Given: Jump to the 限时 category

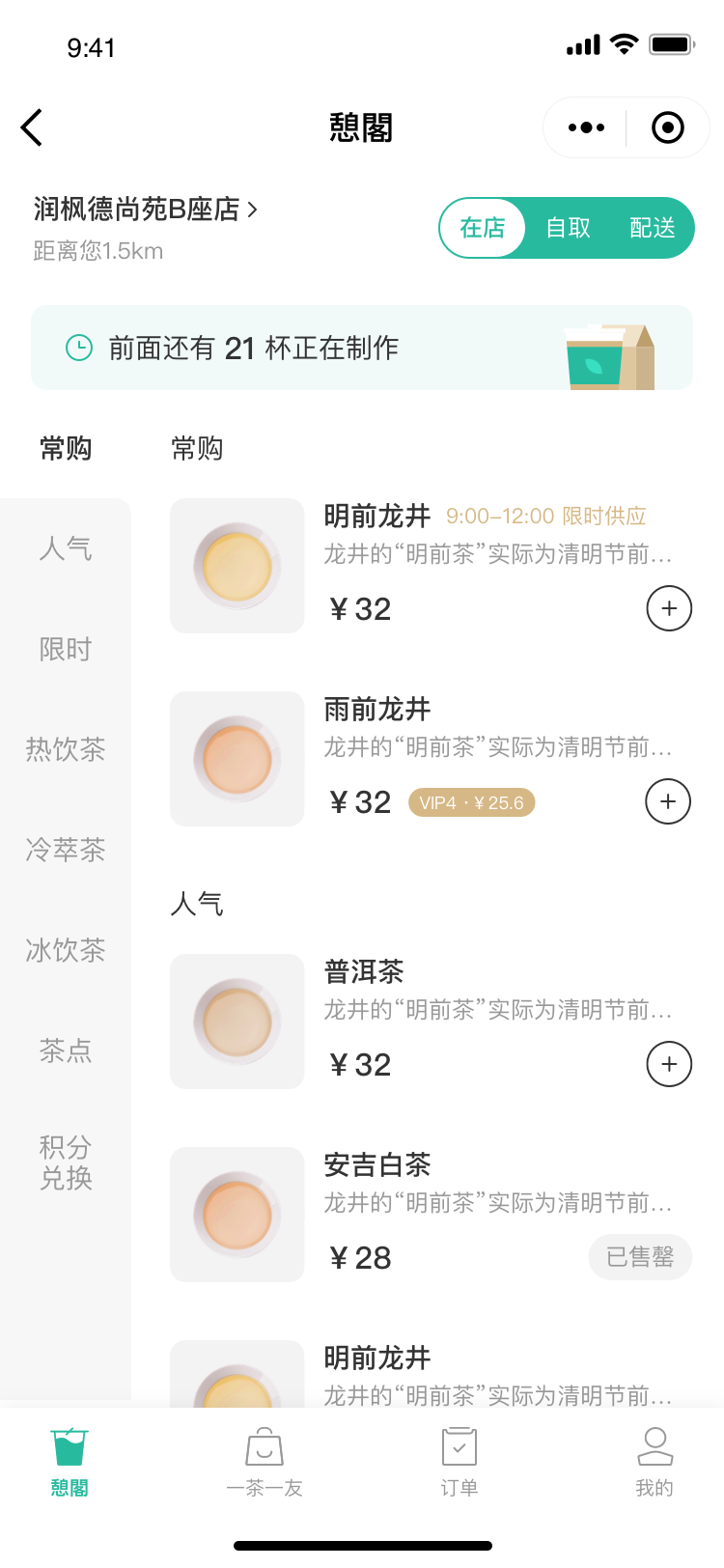Looking at the screenshot, I should (x=66, y=649).
